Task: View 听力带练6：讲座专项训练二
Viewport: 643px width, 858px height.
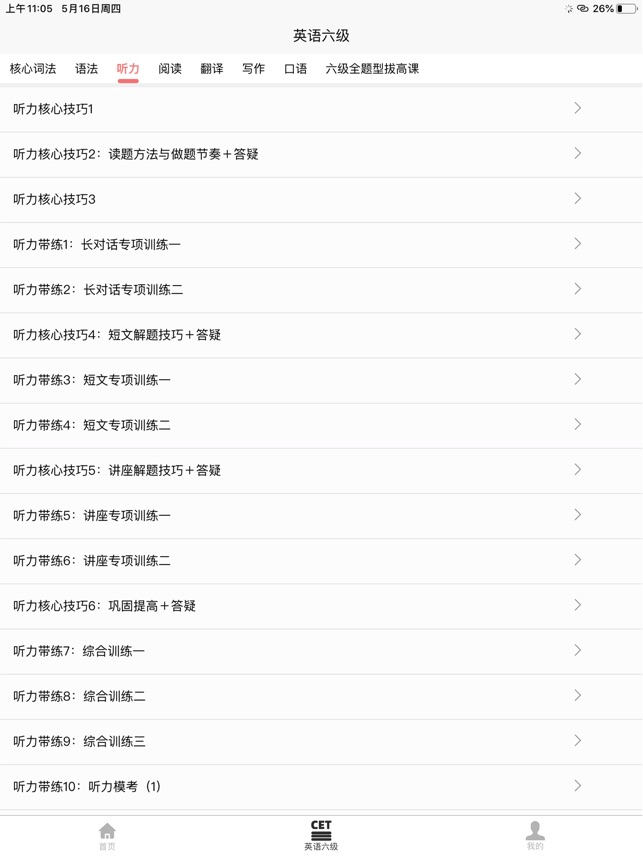Action: [321, 560]
